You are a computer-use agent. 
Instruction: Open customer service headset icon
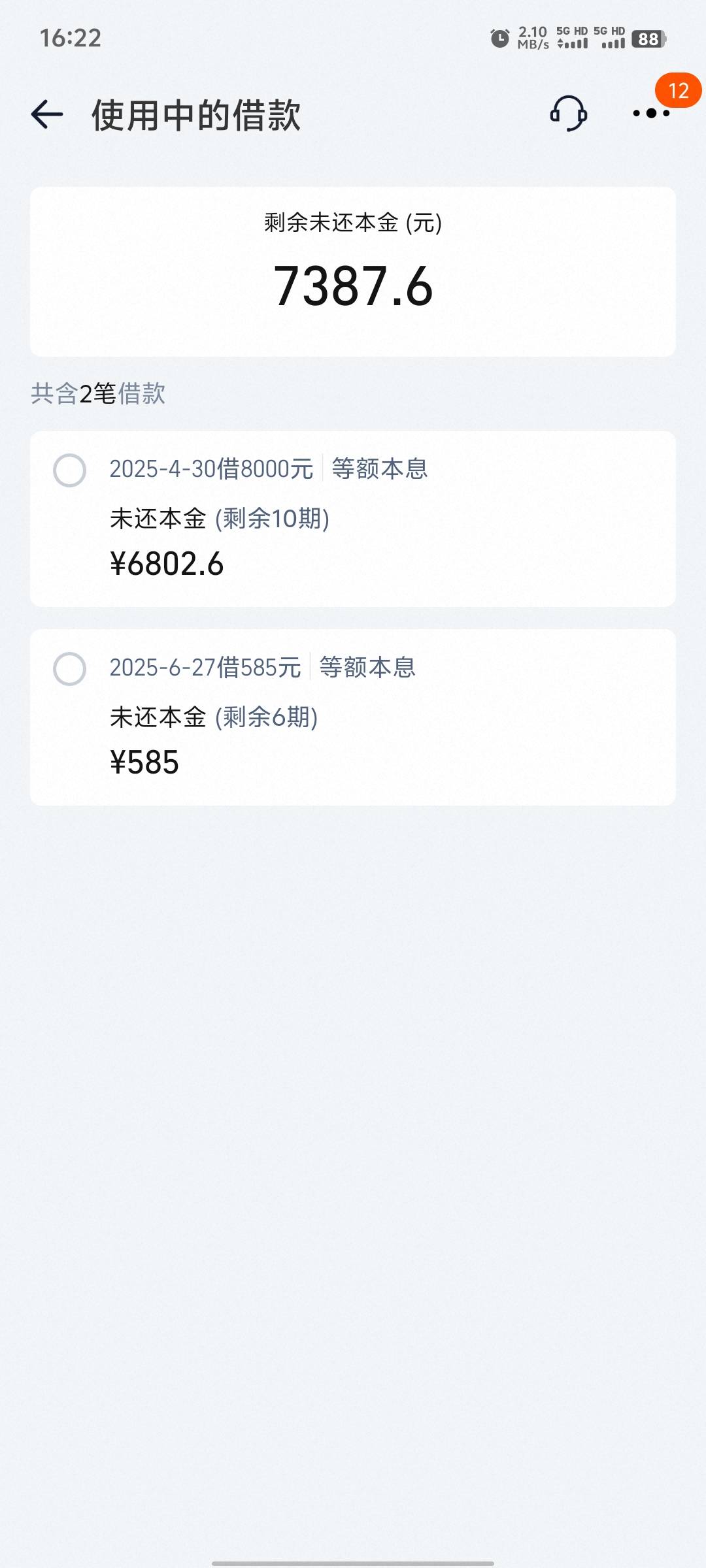click(568, 114)
